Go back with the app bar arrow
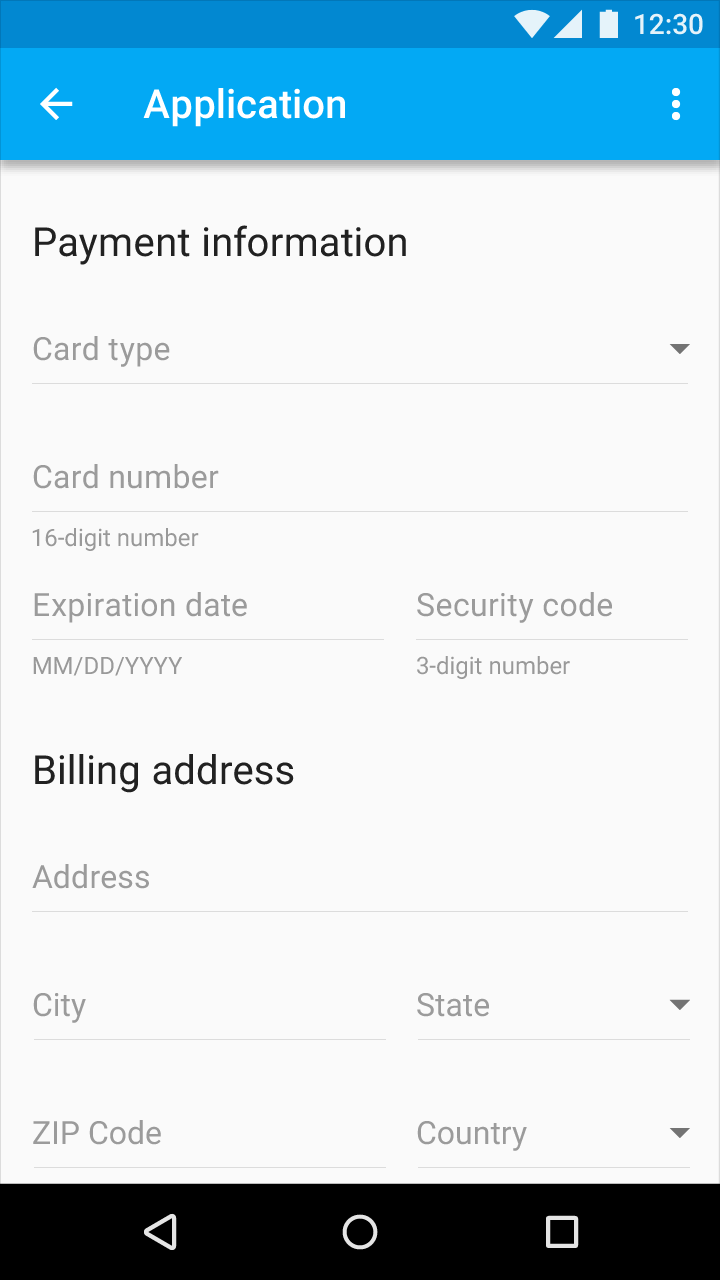This screenshot has height=1280, width=720. click(56, 104)
